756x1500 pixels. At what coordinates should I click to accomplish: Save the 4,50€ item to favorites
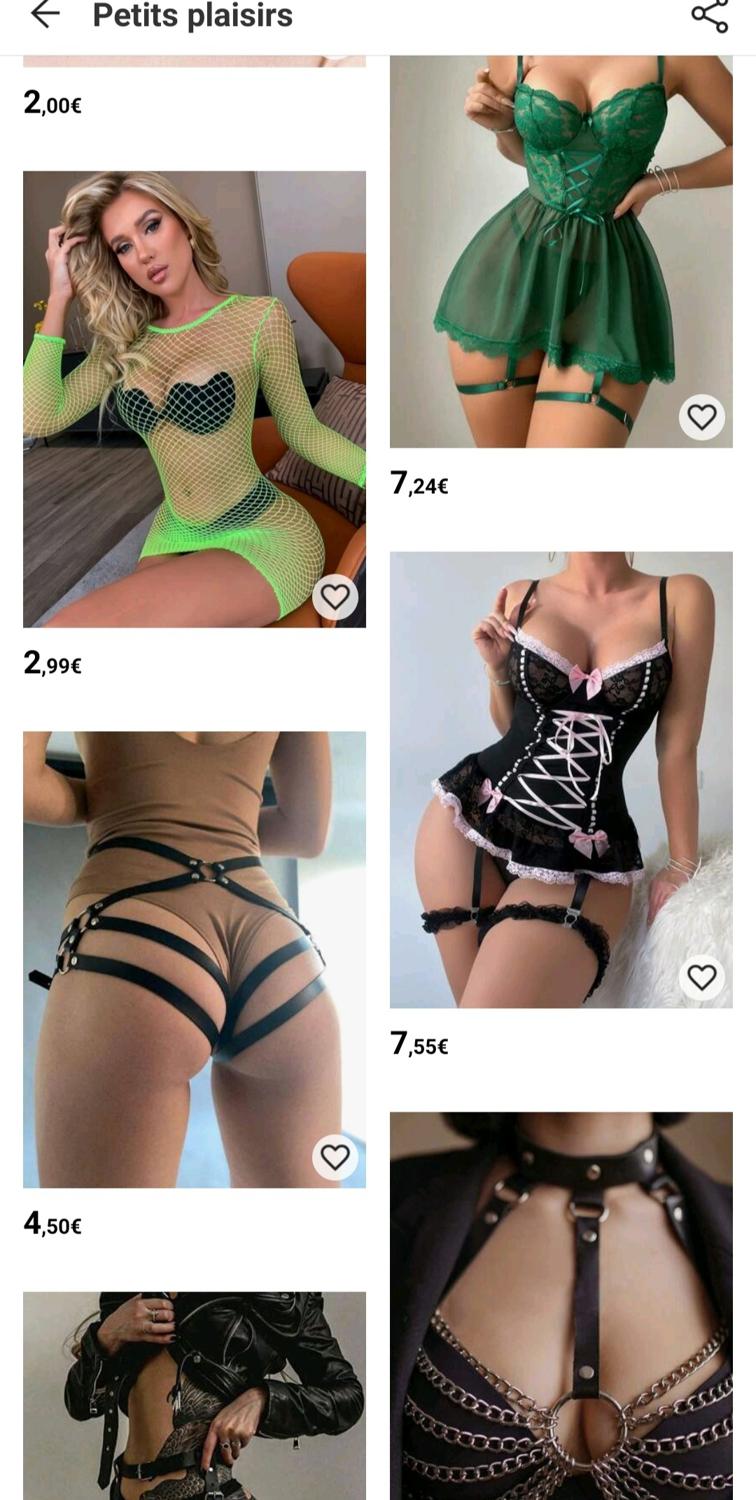coord(334,1157)
